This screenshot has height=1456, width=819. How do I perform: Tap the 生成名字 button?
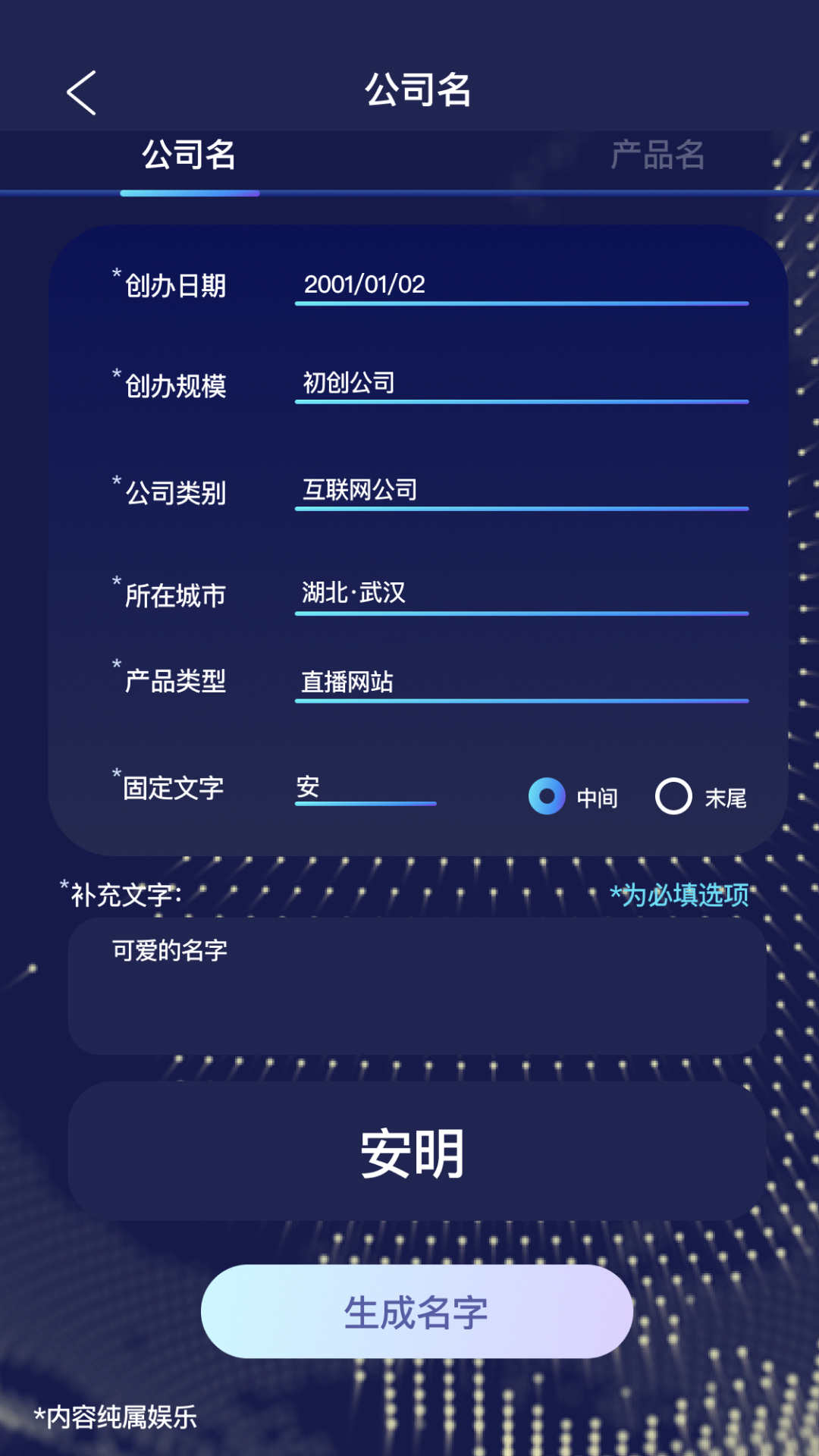pyautogui.click(x=416, y=1311)
